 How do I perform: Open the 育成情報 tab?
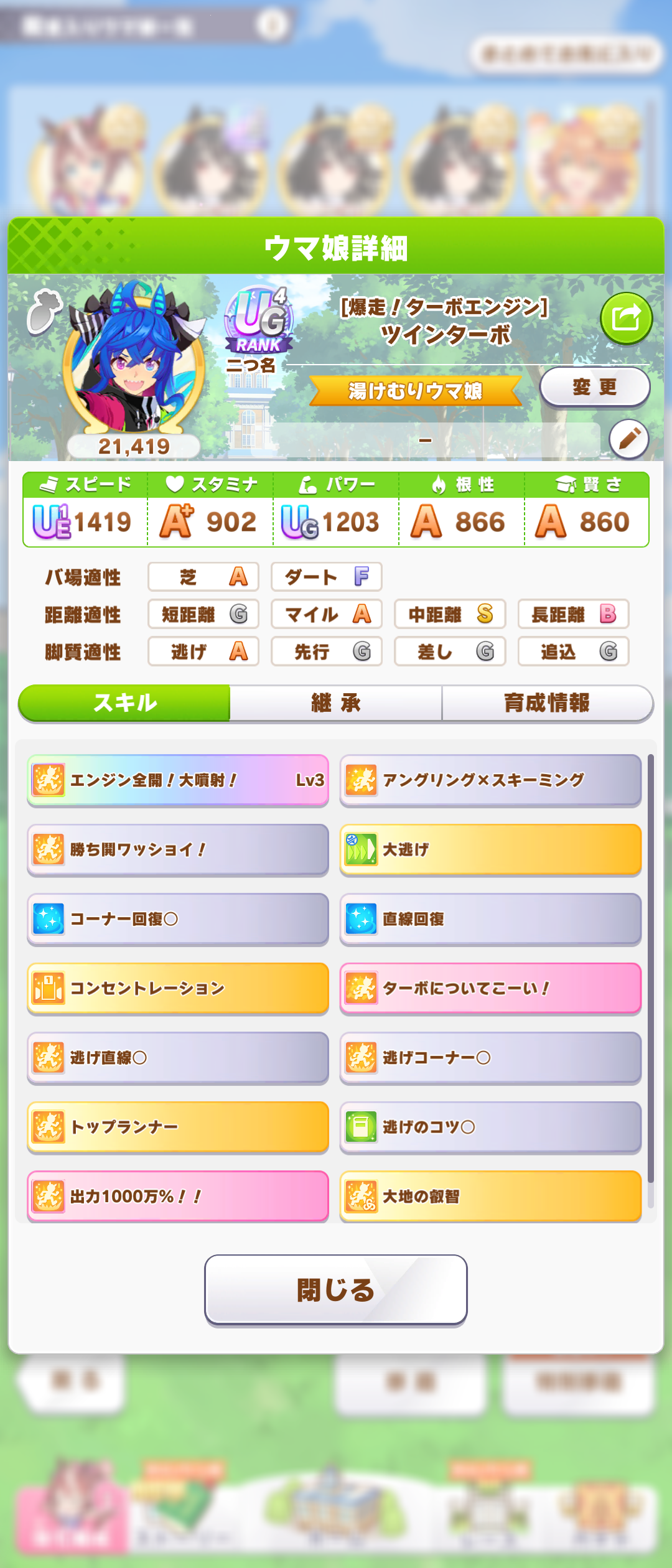pos(547,703)
